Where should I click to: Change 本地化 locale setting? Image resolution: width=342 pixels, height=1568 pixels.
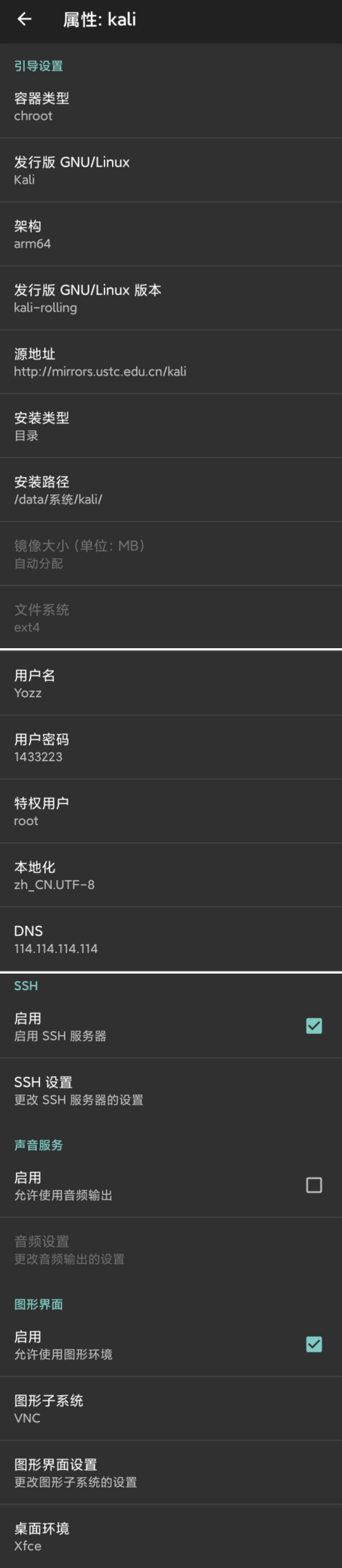(x=170, y=875)
